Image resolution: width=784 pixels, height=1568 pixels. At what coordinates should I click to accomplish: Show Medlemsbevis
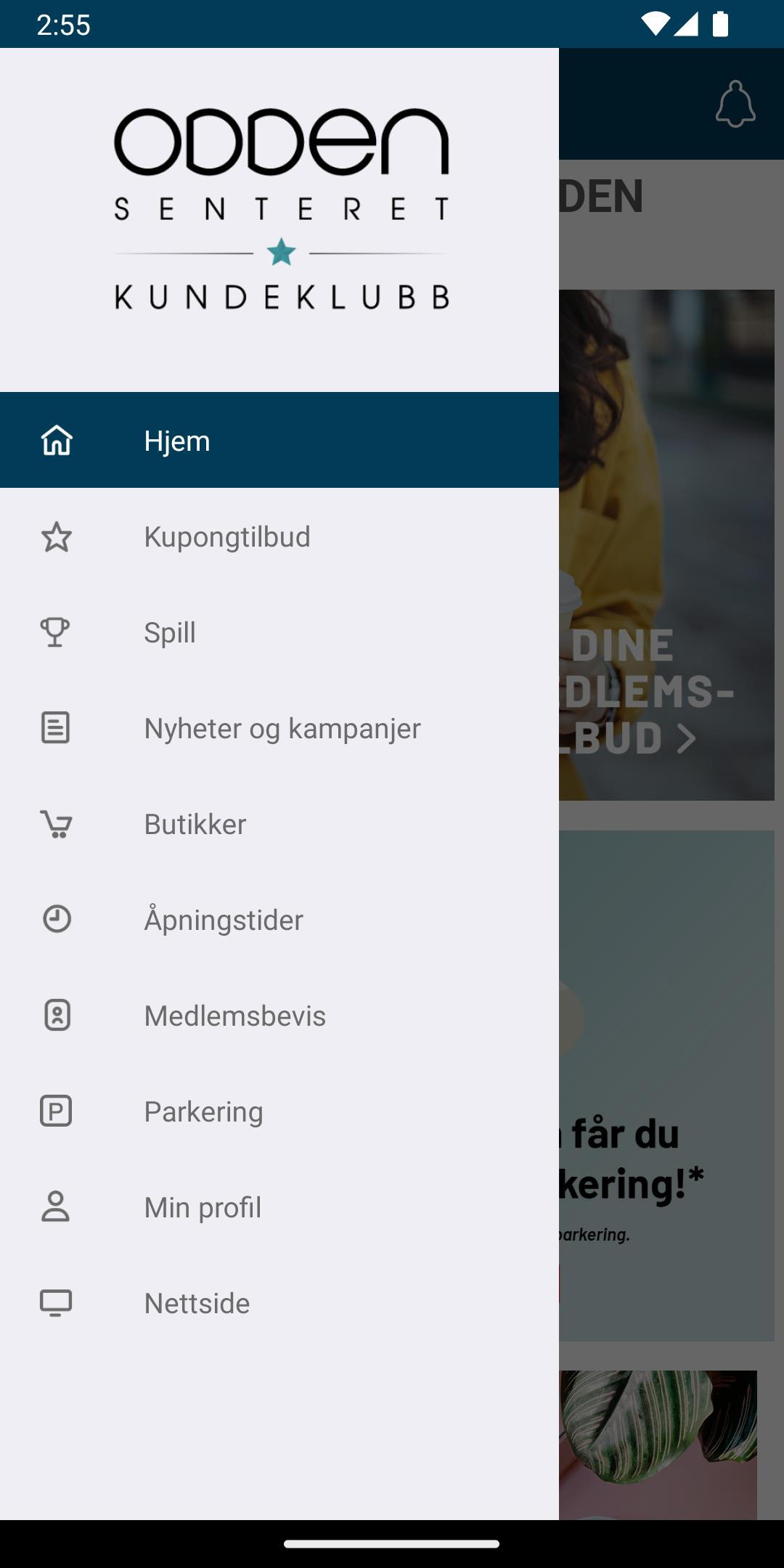(x=279, y=1016)
